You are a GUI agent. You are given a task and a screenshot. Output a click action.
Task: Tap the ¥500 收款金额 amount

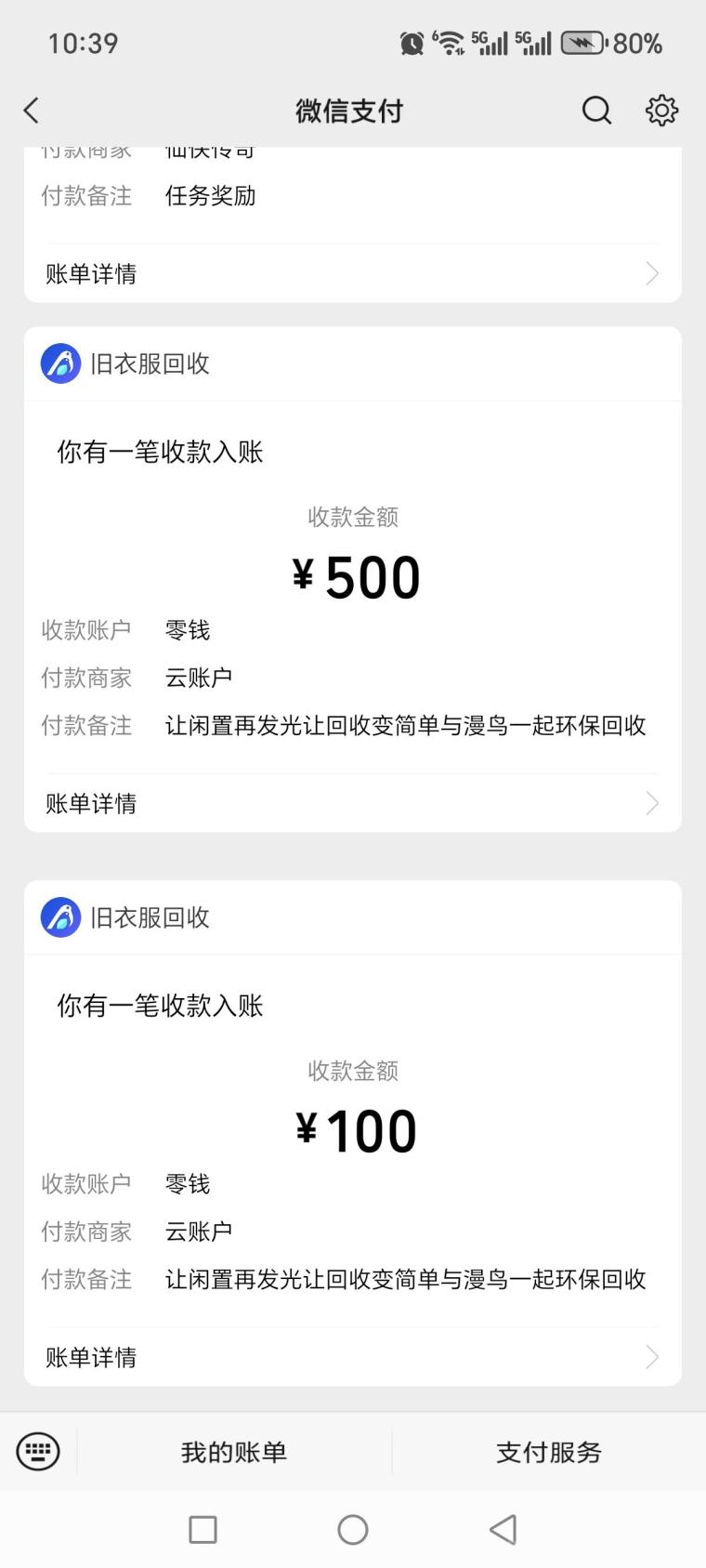tap(356, 575)
